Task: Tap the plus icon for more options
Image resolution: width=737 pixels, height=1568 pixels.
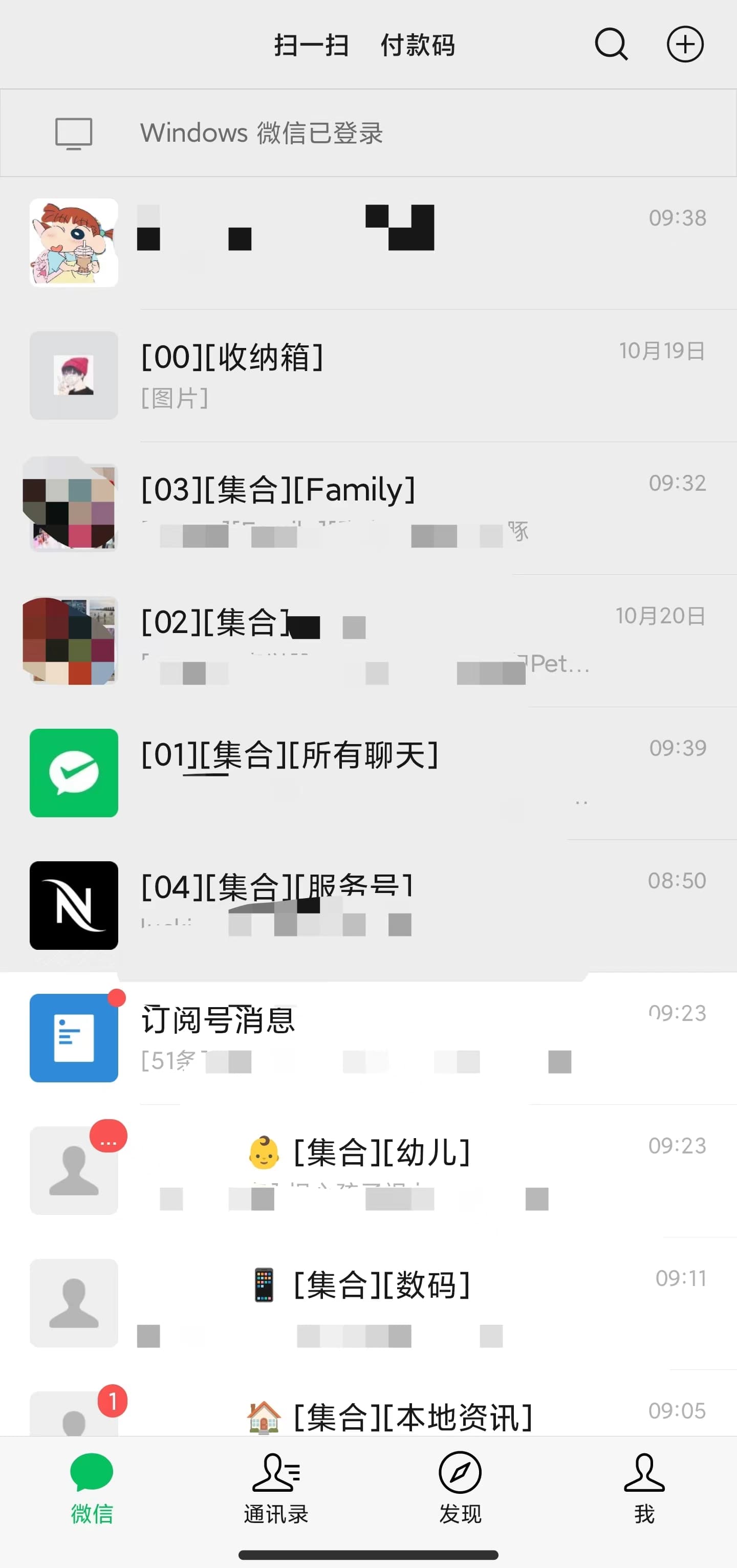Action: [x=685, y=45]
